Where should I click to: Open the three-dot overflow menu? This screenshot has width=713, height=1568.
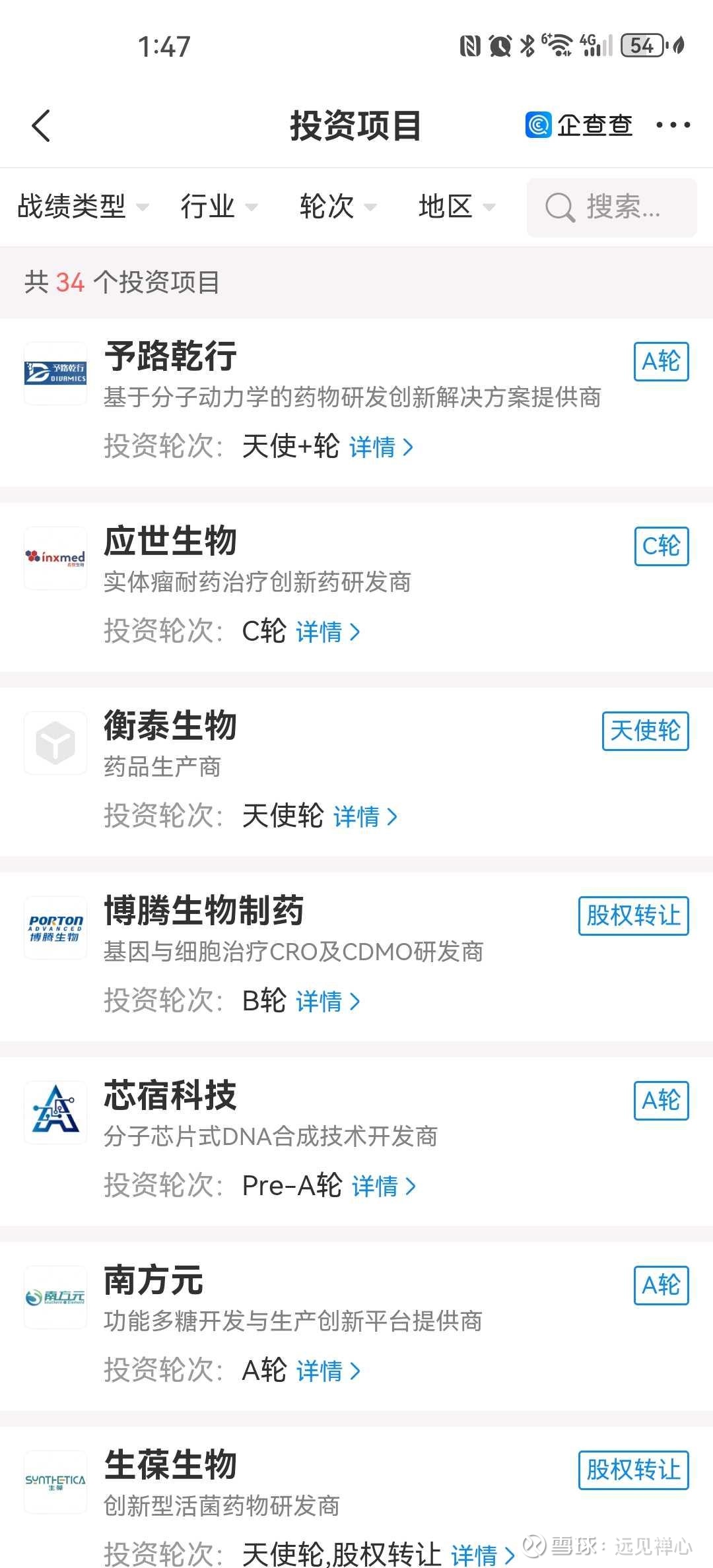(x=673, y=125)
